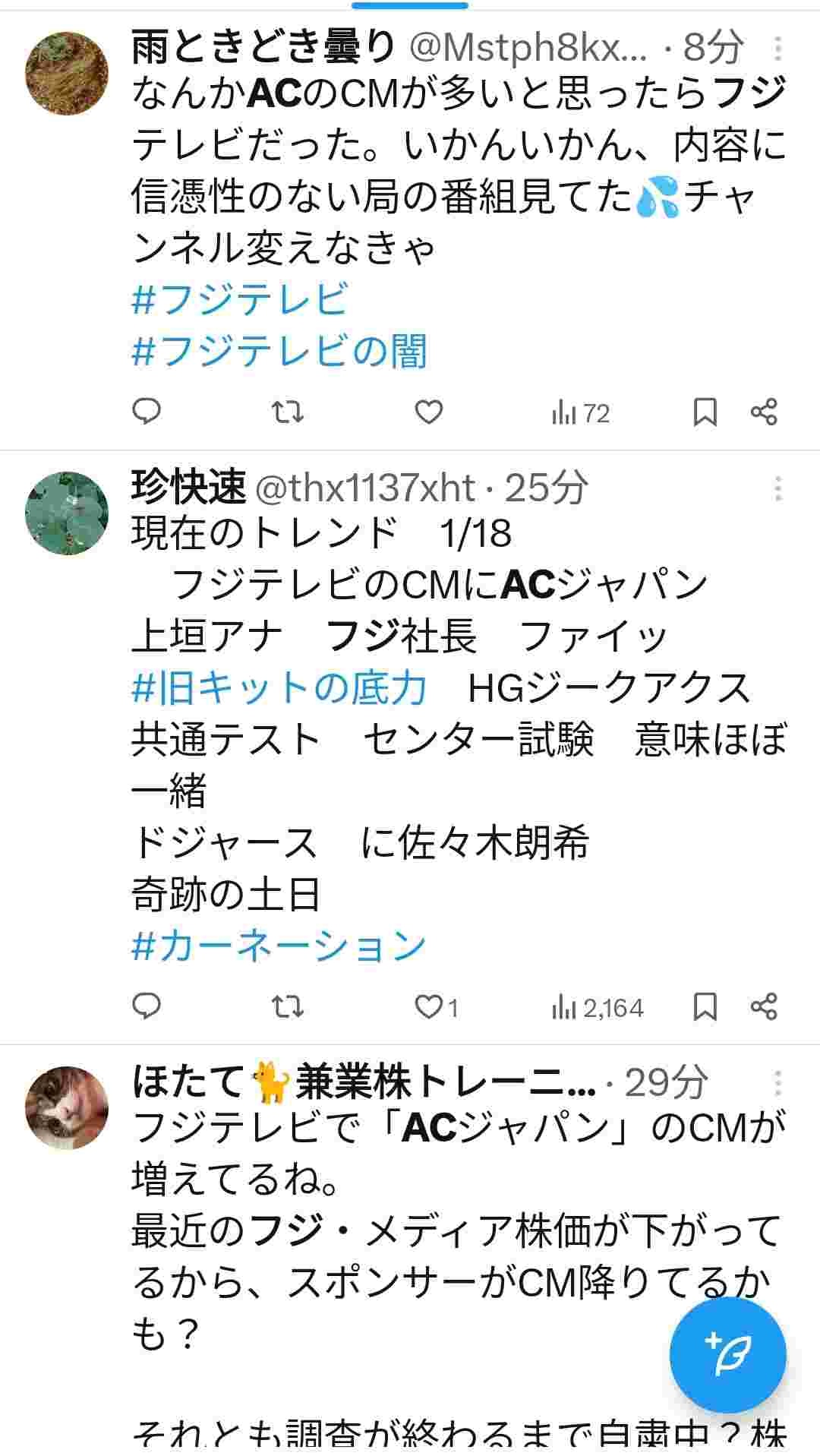Share 珍快速's trend post
The width and height of the screenshot is (820, 1456).
[764, 1006]
